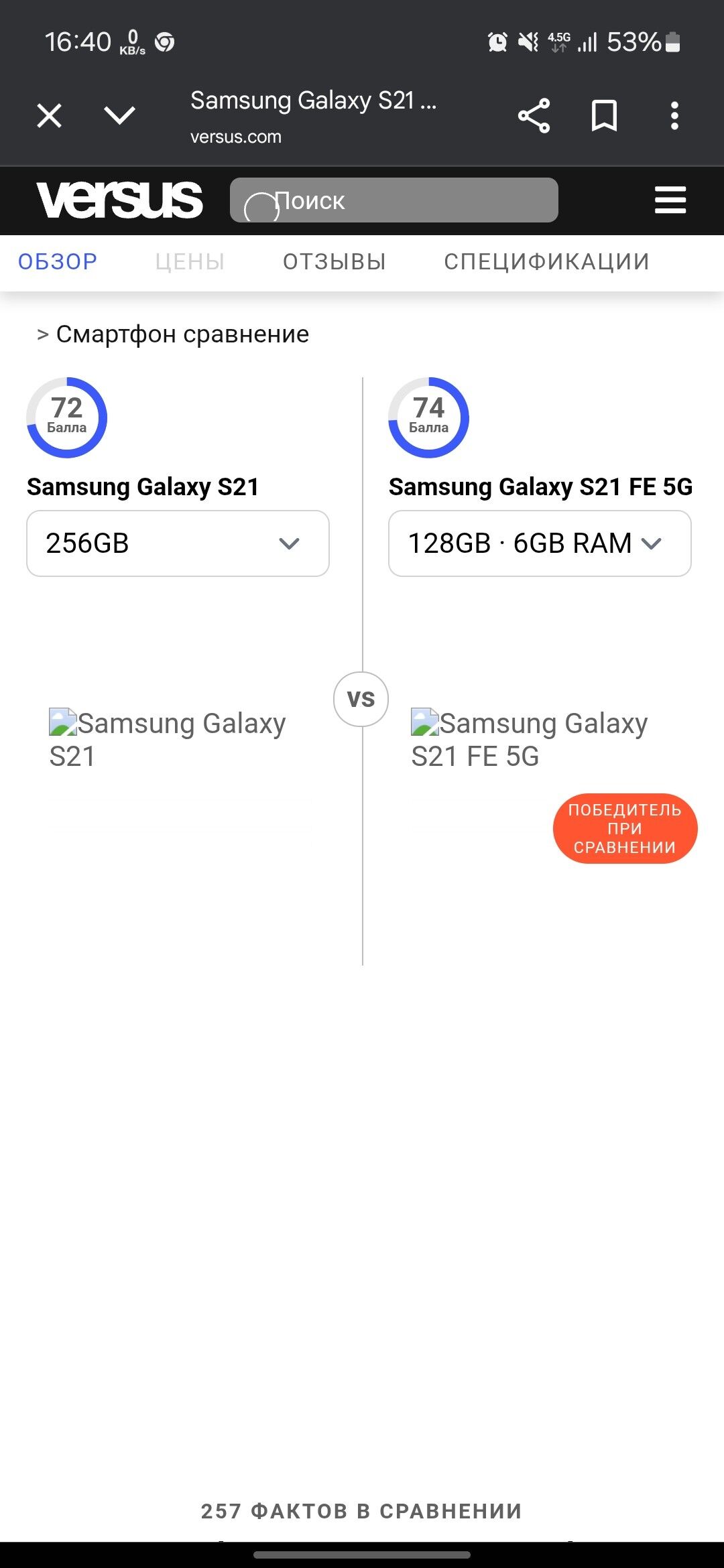Screen dimensions: 724x1568
Task: Tap the muted sound status icon
Action: 527,42
